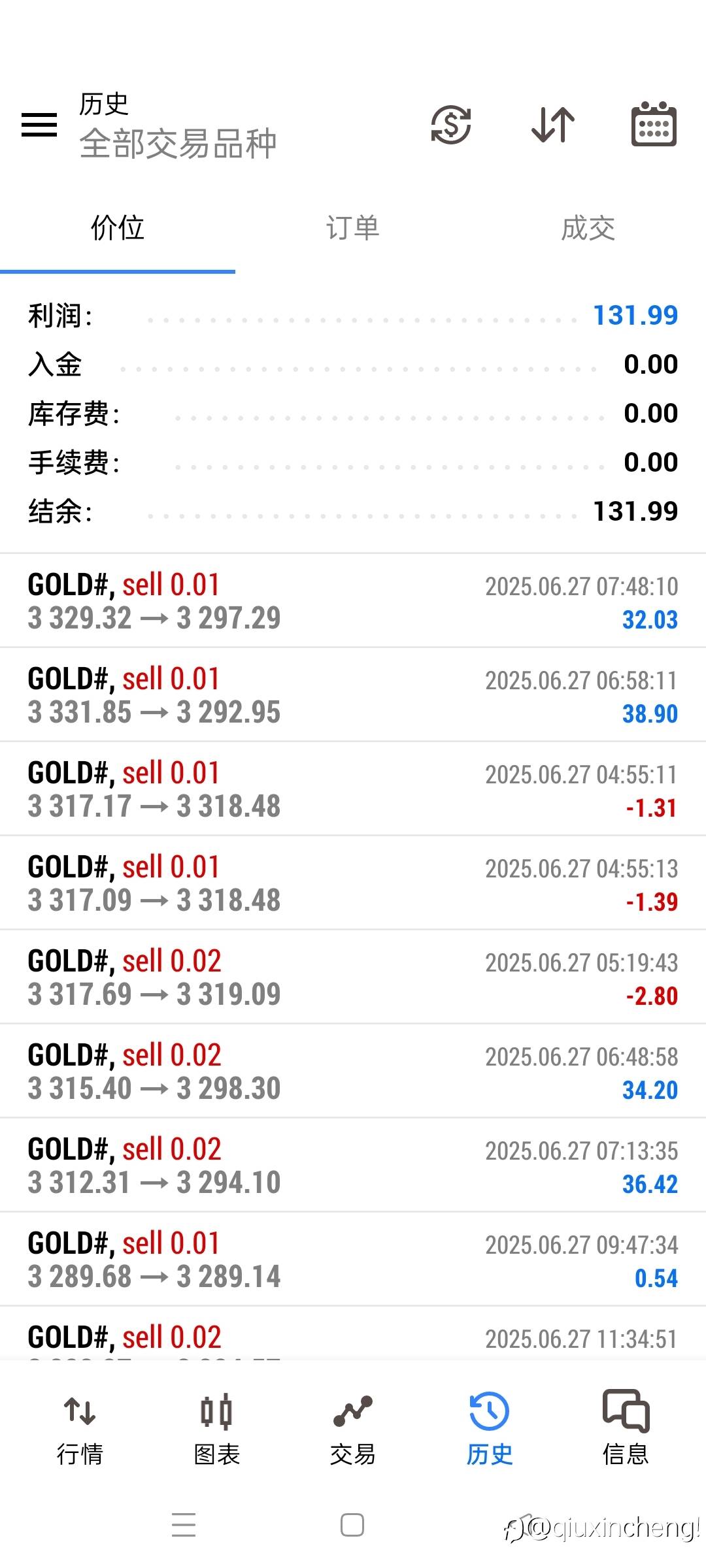The width and height of the screenshot is (706, 1568).
Task: Tap the dollar symbol filter icon
Action: [x=451, y=124]
